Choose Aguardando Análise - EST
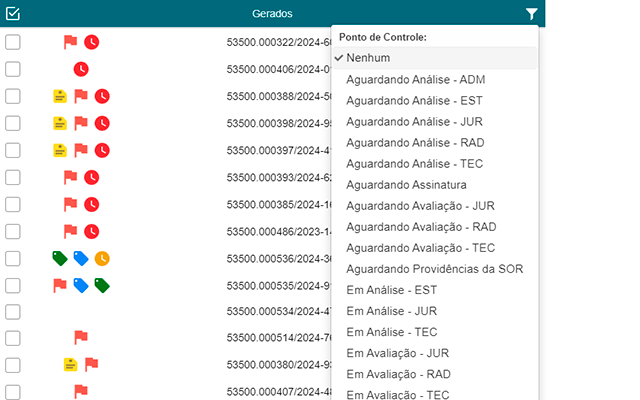640x400 pixels. [414, 100]
